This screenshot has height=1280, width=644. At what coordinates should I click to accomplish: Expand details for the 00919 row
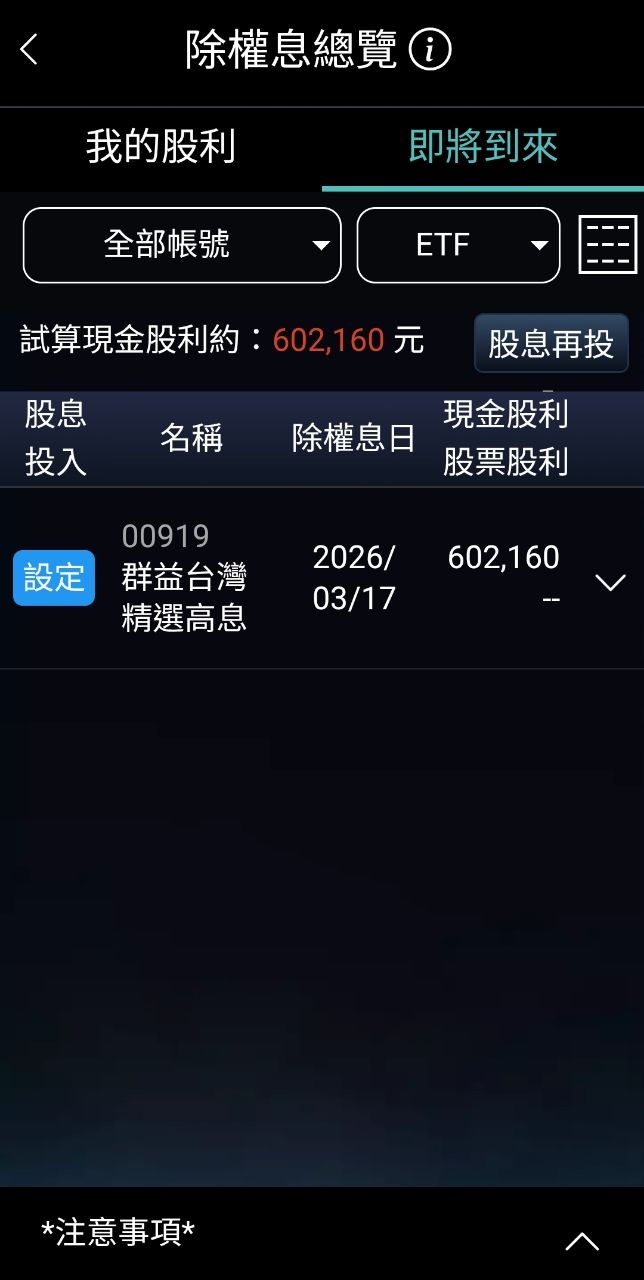coord(610,582)
